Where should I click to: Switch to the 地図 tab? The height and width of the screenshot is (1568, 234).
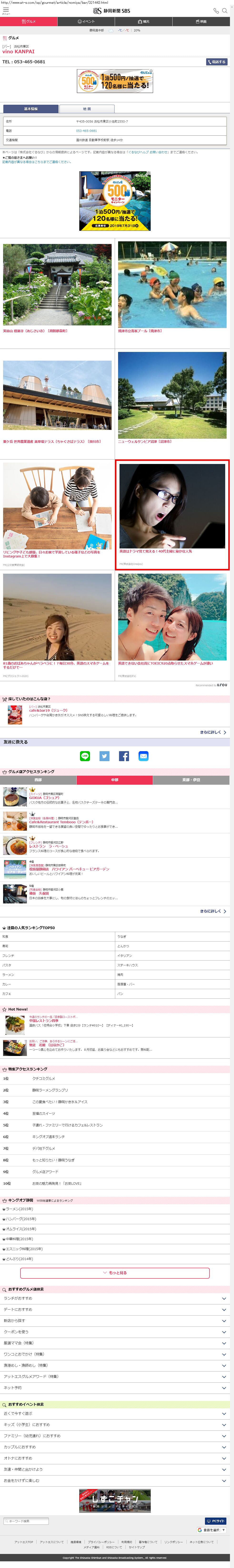pos(87,109)
